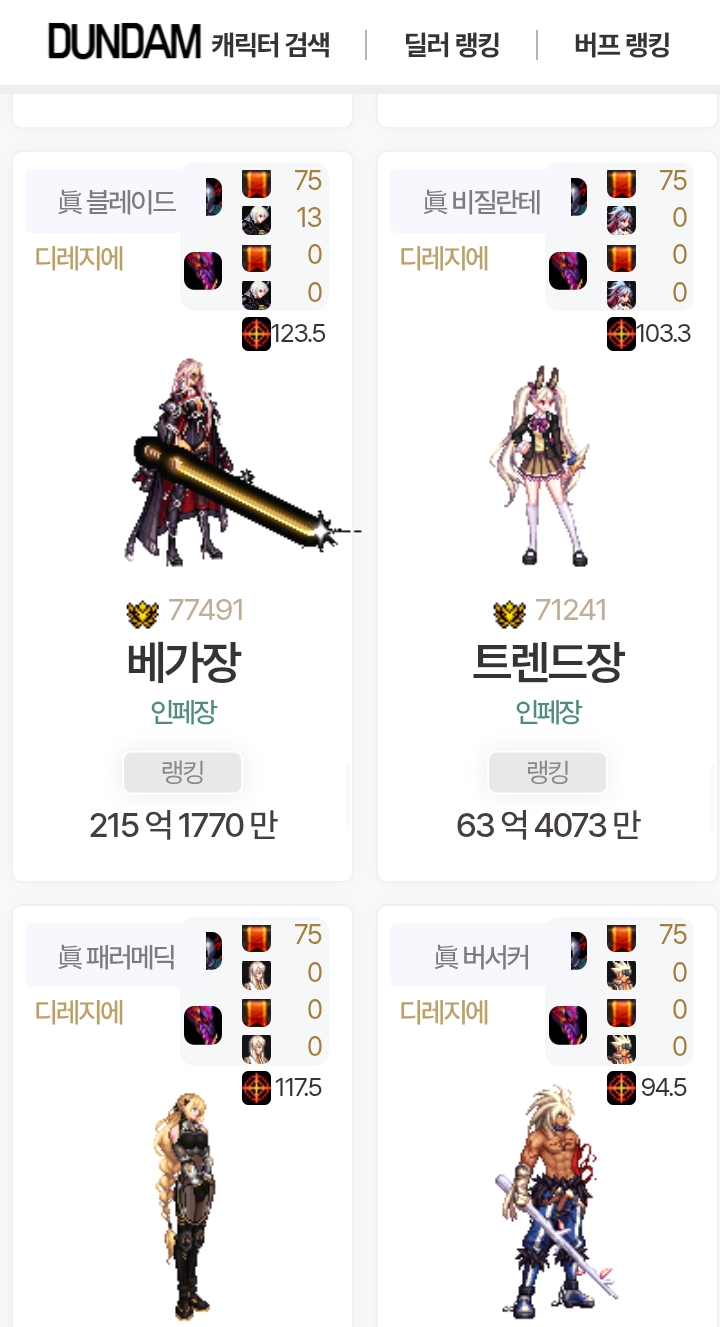
Task: Open 트렌드장 character card
Action: tap(548, 662)
